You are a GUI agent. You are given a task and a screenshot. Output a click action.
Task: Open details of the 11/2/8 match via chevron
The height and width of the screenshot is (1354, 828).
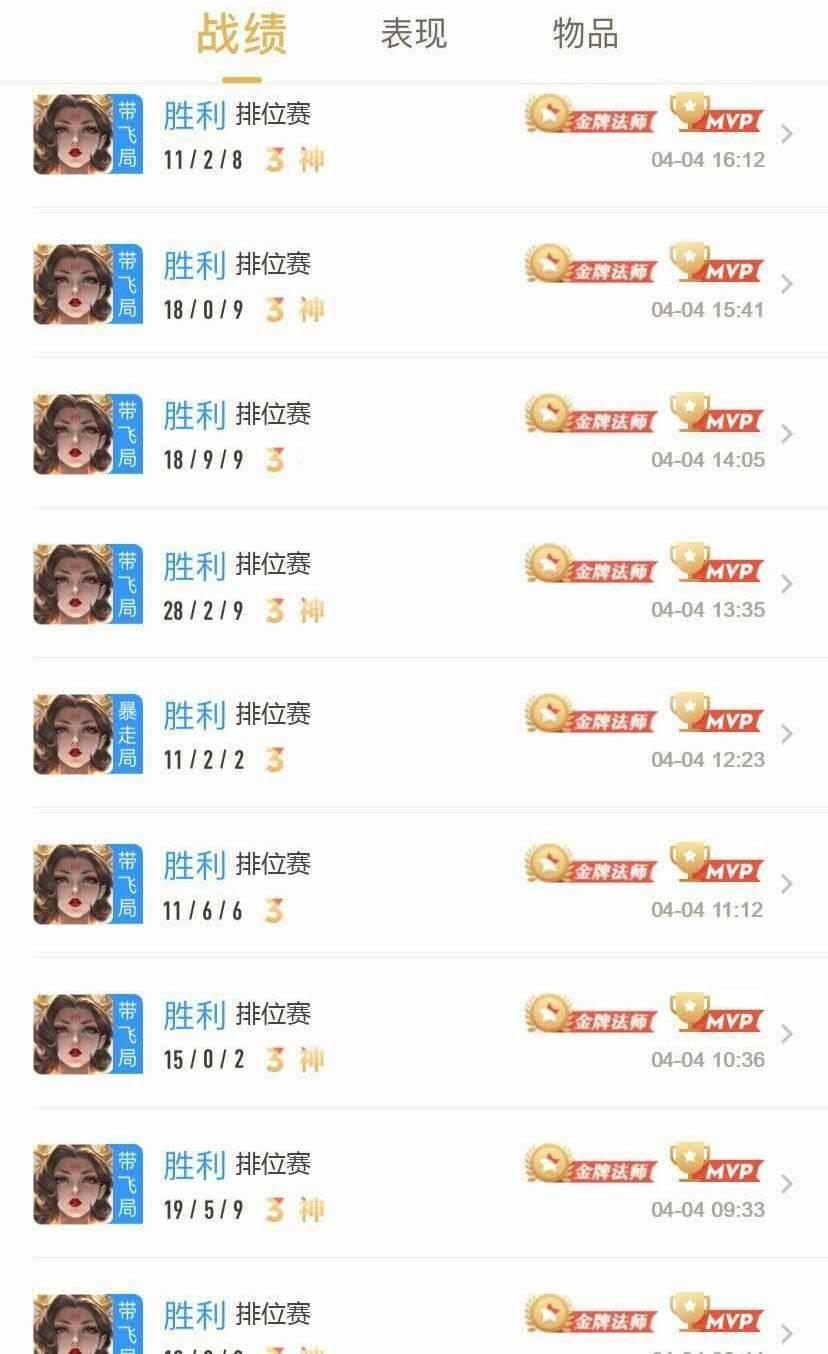click(786, 133)
